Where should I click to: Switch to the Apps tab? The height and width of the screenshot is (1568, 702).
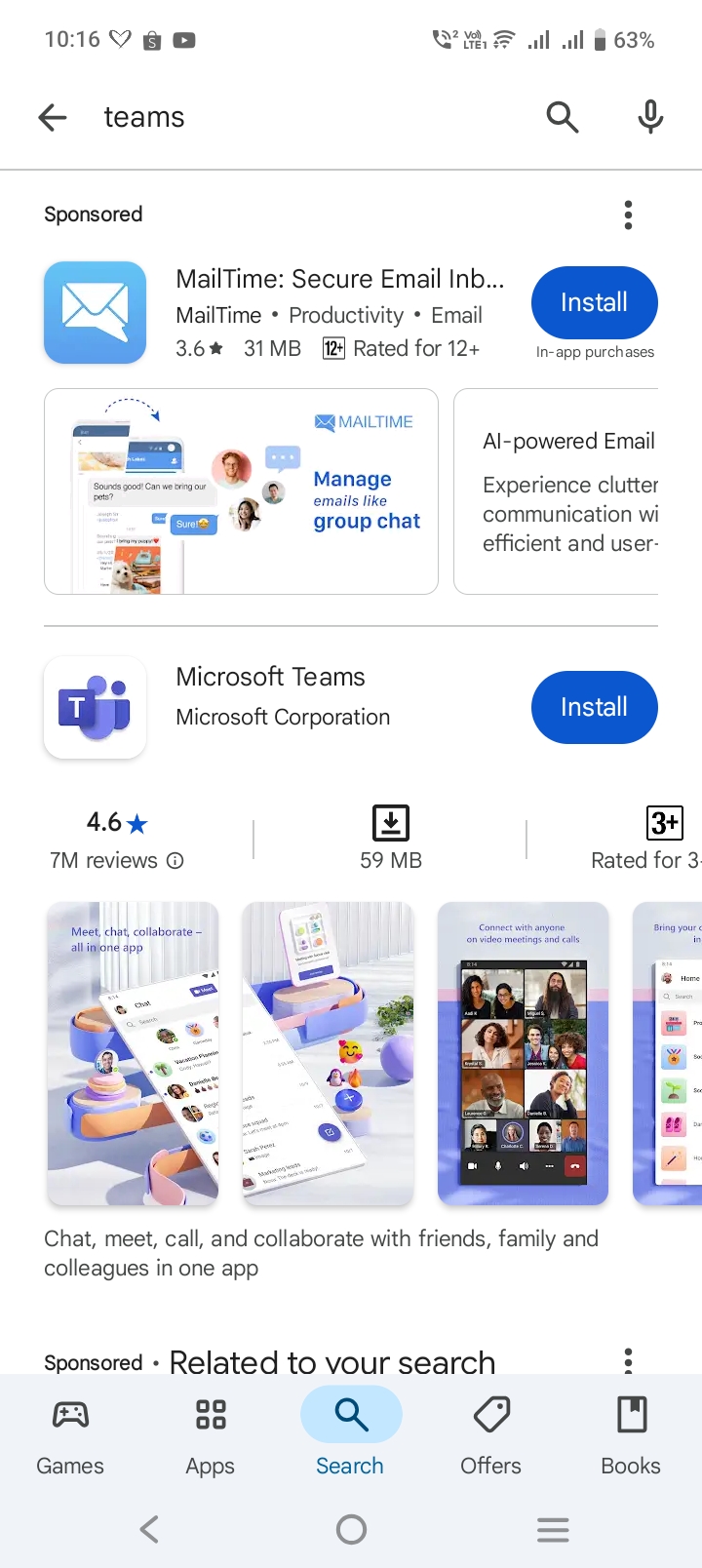click(211, 1435)
